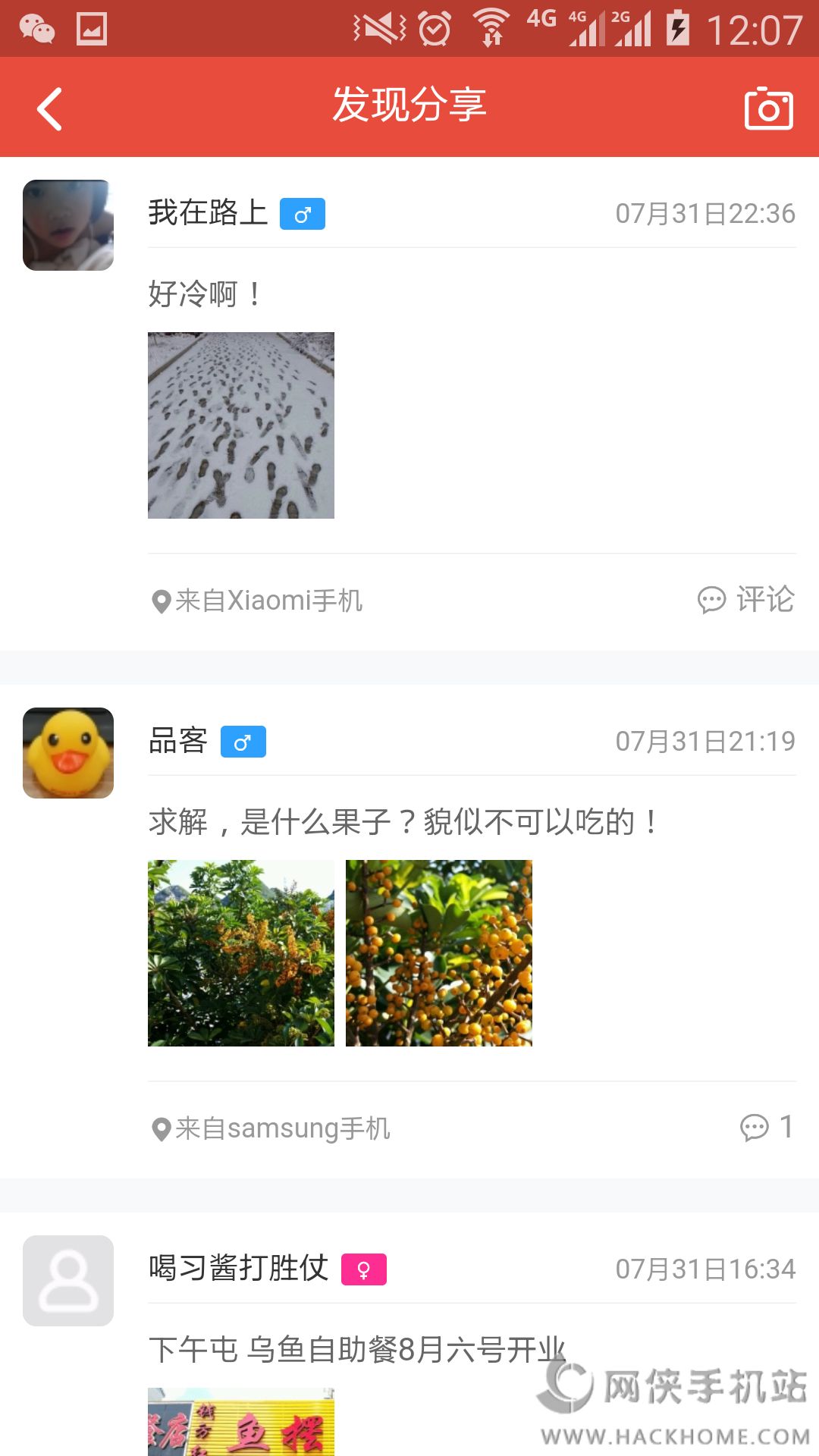This screenshot has height=1456, width=819.
Task: View 品客's close-up yellow fruit photo
Action: pos(439,953)
